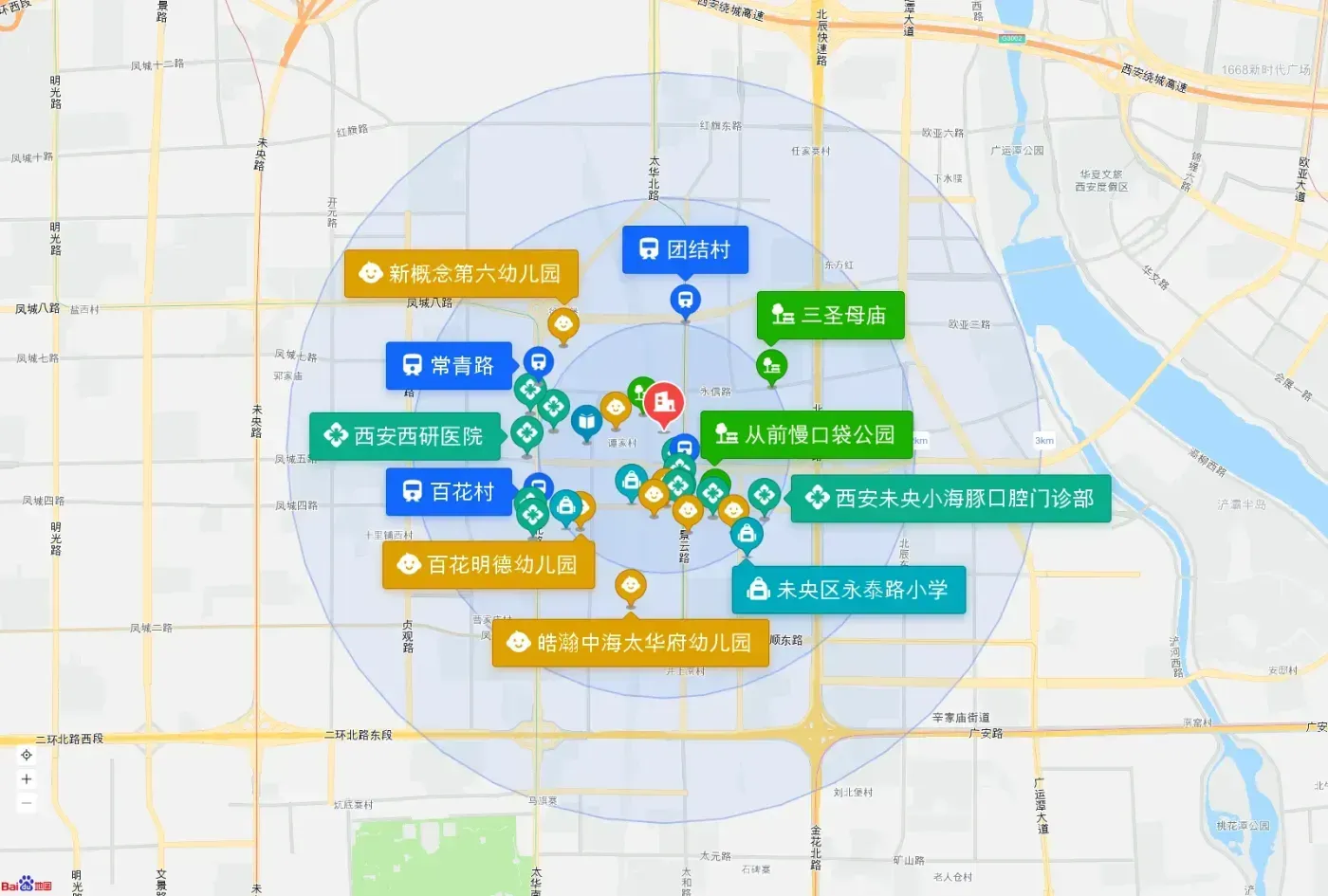The width and height of the screenshot is (1328, 896).
Task: Select the 百花明德幼儿园 kindergarten label
Action: click(489, 565)
